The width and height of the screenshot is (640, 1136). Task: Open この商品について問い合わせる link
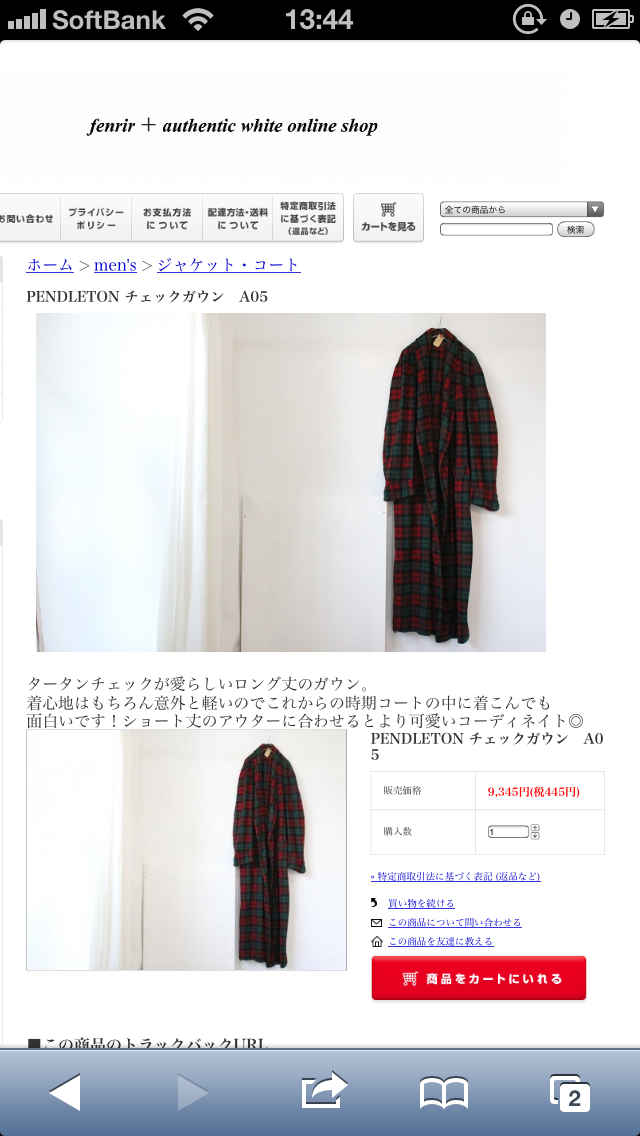point(454,922)
